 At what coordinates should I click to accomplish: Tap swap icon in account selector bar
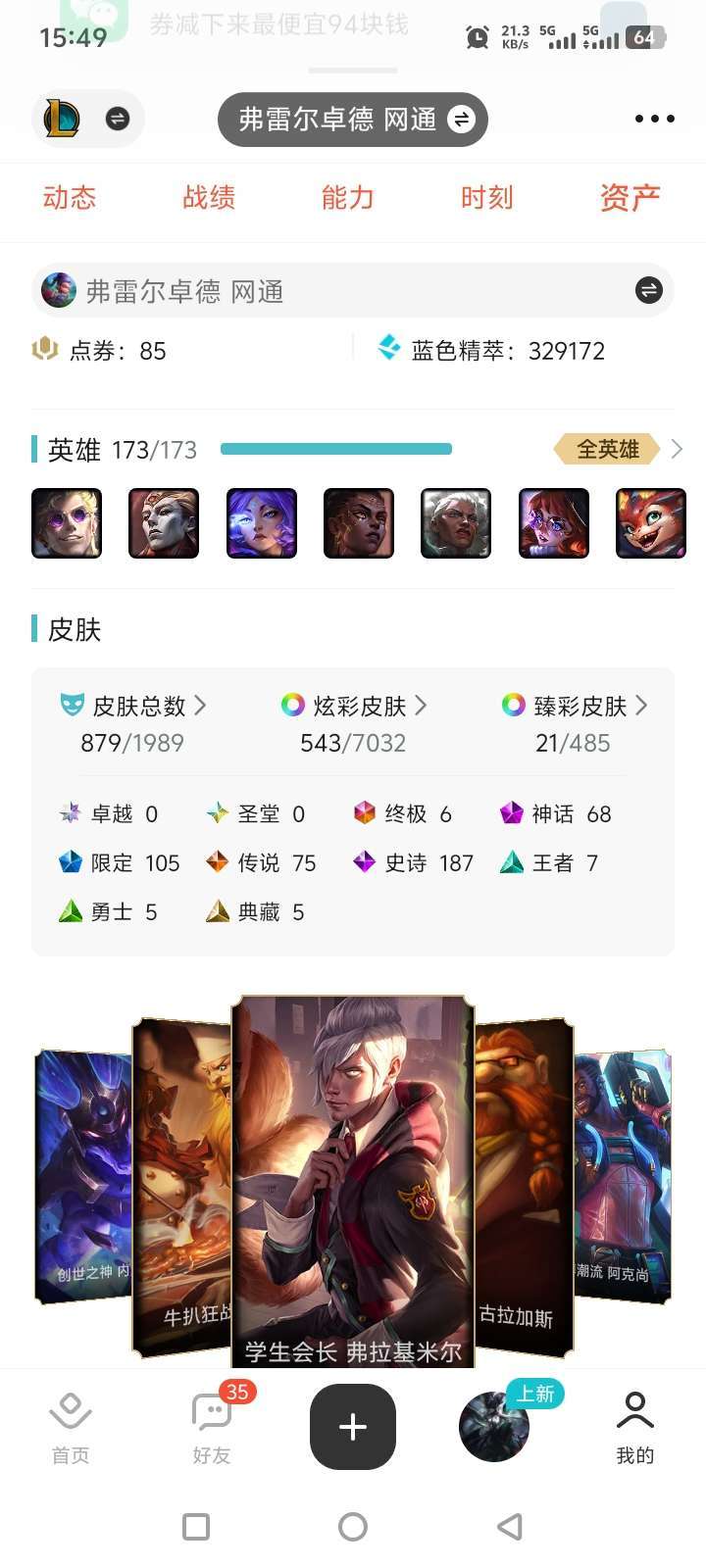[648, 290]
